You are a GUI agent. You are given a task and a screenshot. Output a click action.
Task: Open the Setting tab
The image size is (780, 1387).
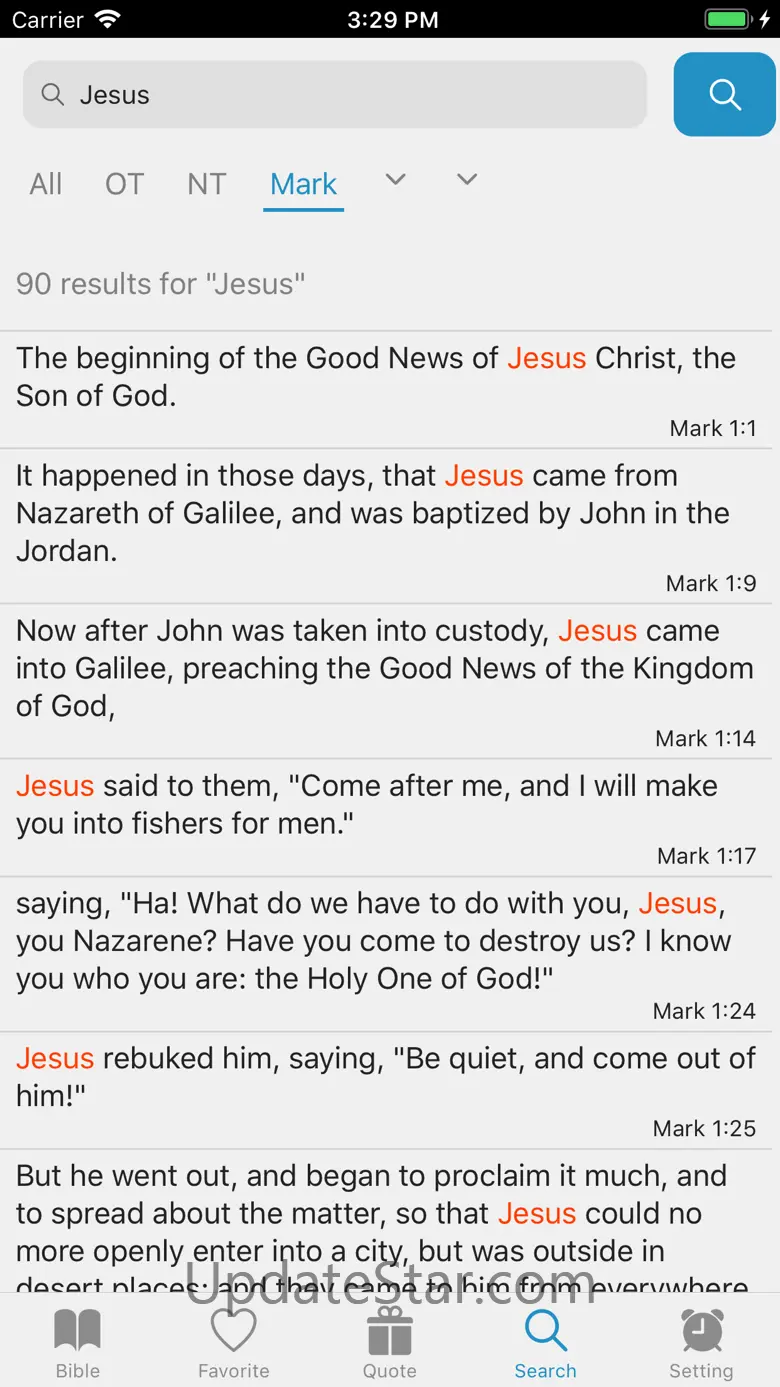701,1343
